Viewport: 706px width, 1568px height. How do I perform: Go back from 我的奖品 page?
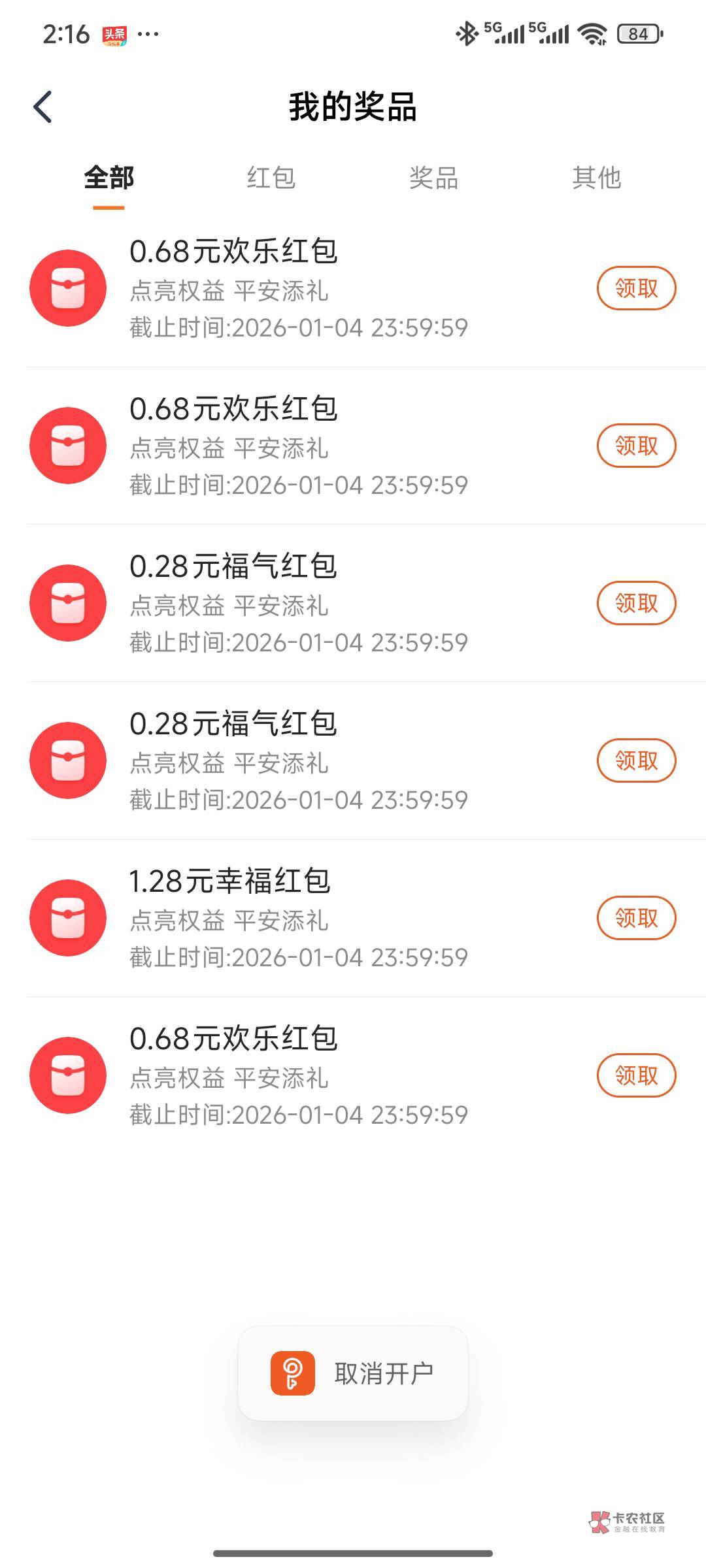point(43,107)
